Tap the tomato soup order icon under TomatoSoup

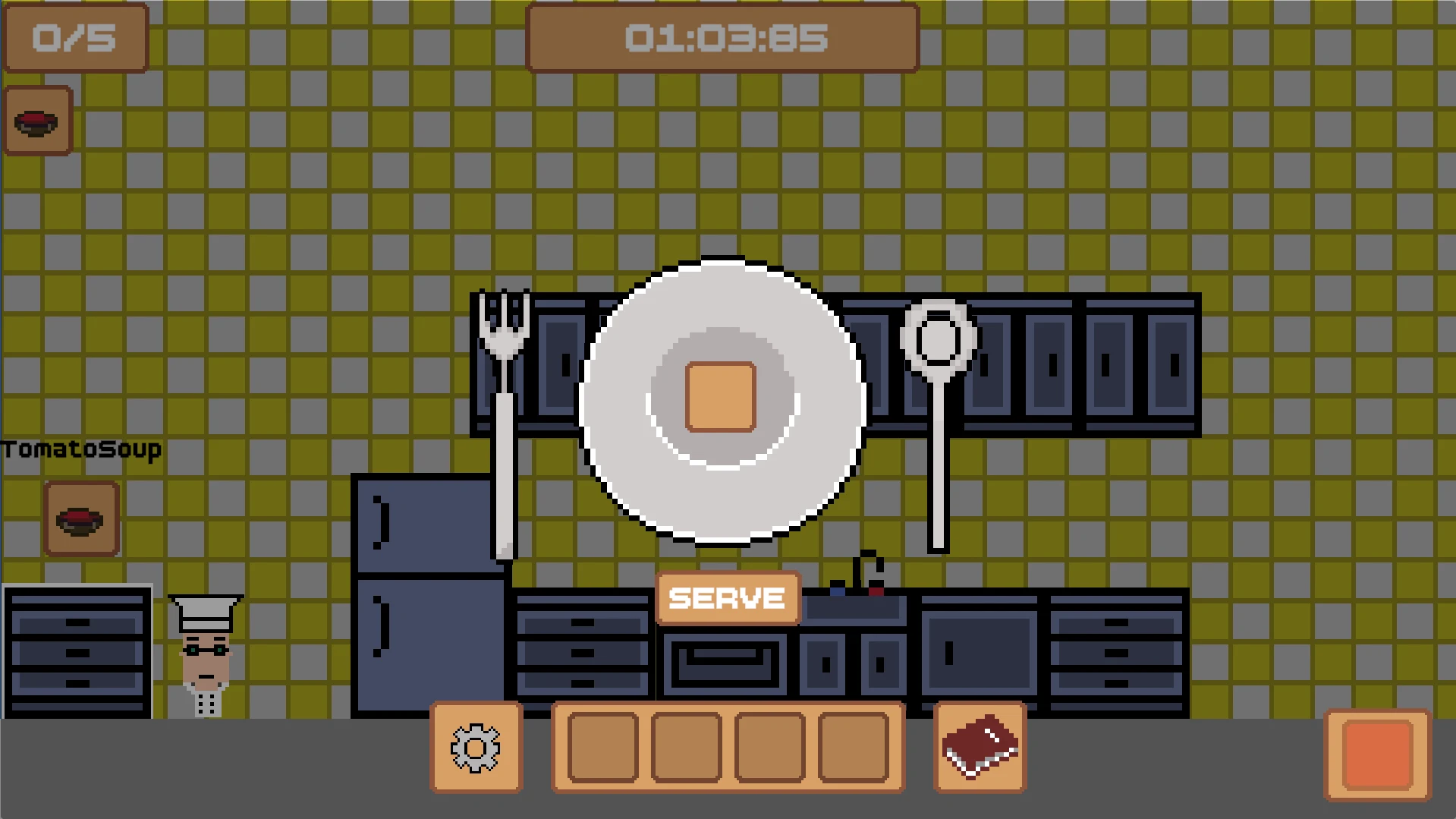(x=81, y=520)
